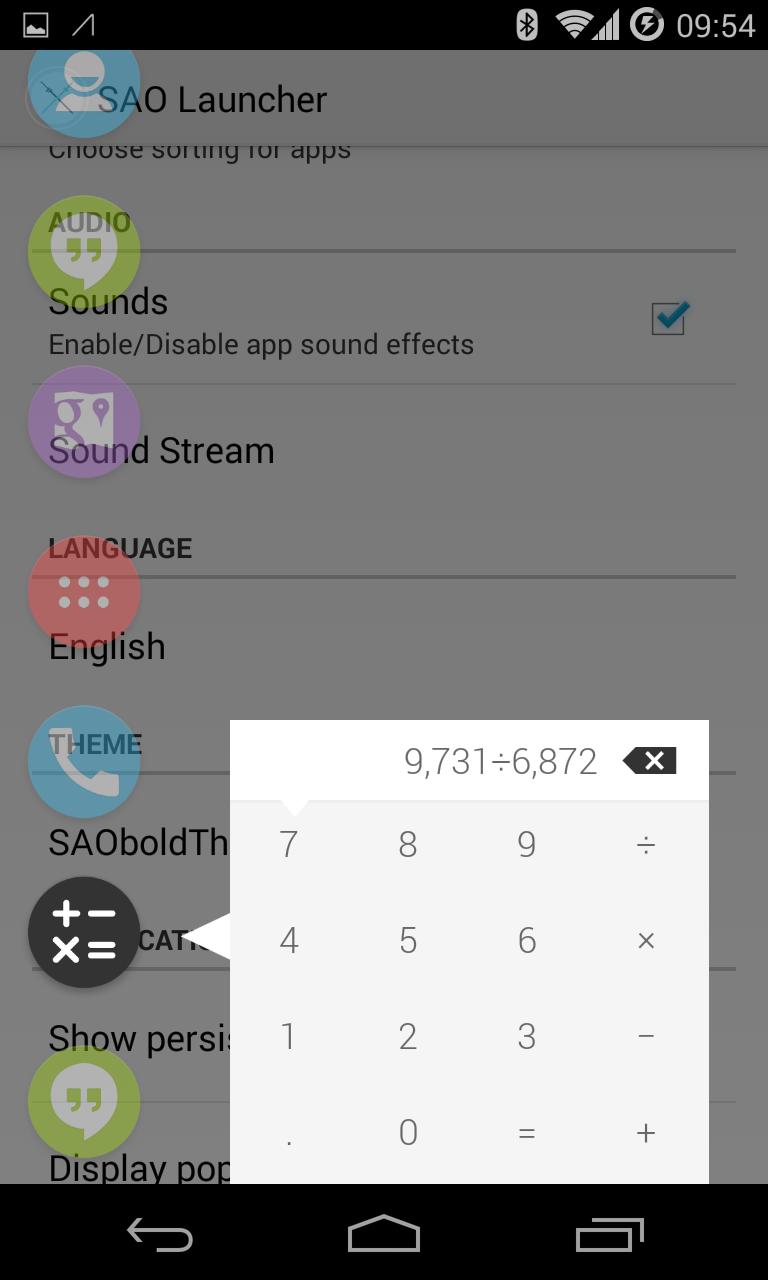Enter digit 7 on the calculator
This screenshot has height=1280, width=768.
coord(289,845)
